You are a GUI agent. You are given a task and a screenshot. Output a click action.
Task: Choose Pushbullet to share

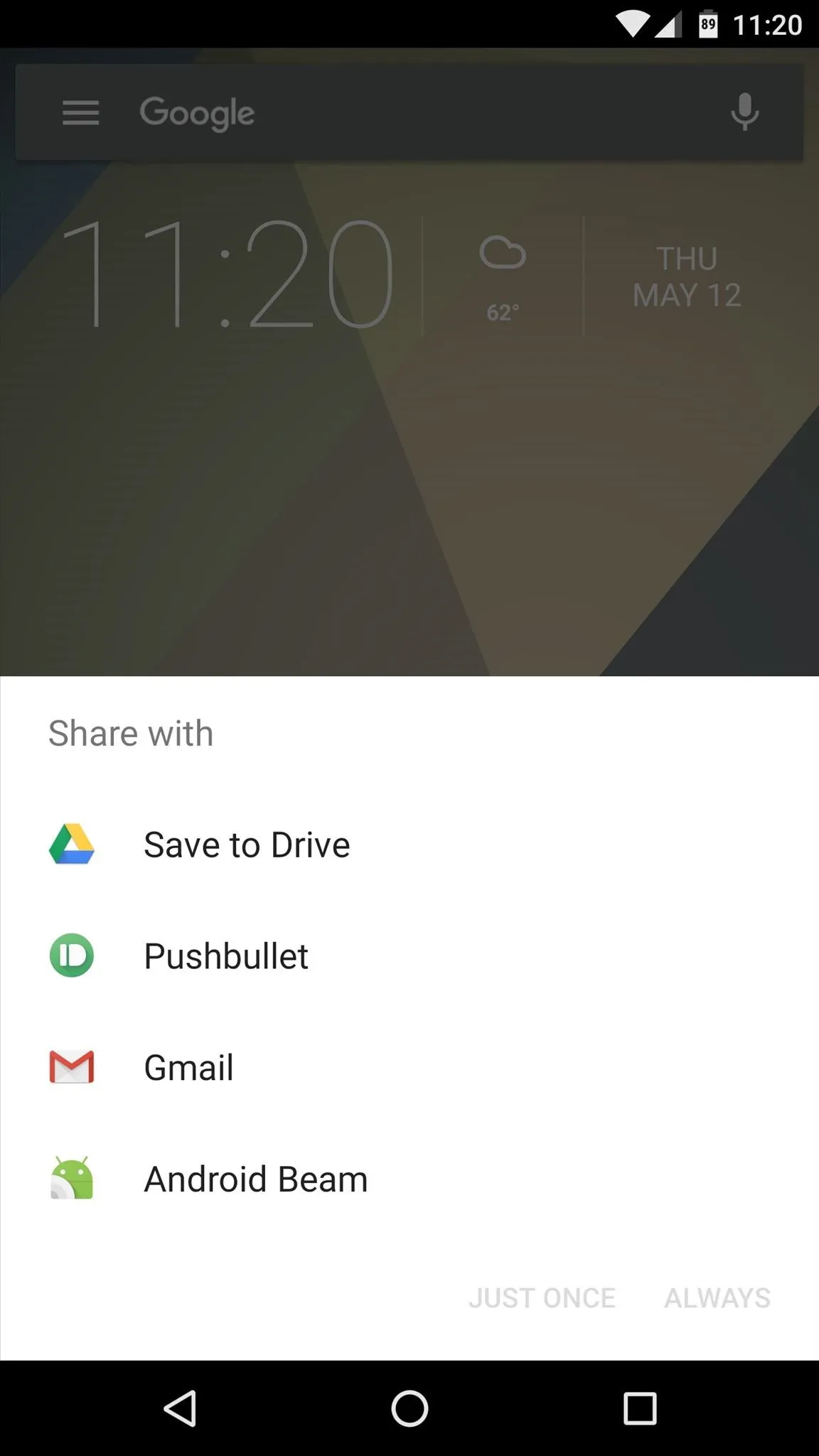(x=409, y=955)
